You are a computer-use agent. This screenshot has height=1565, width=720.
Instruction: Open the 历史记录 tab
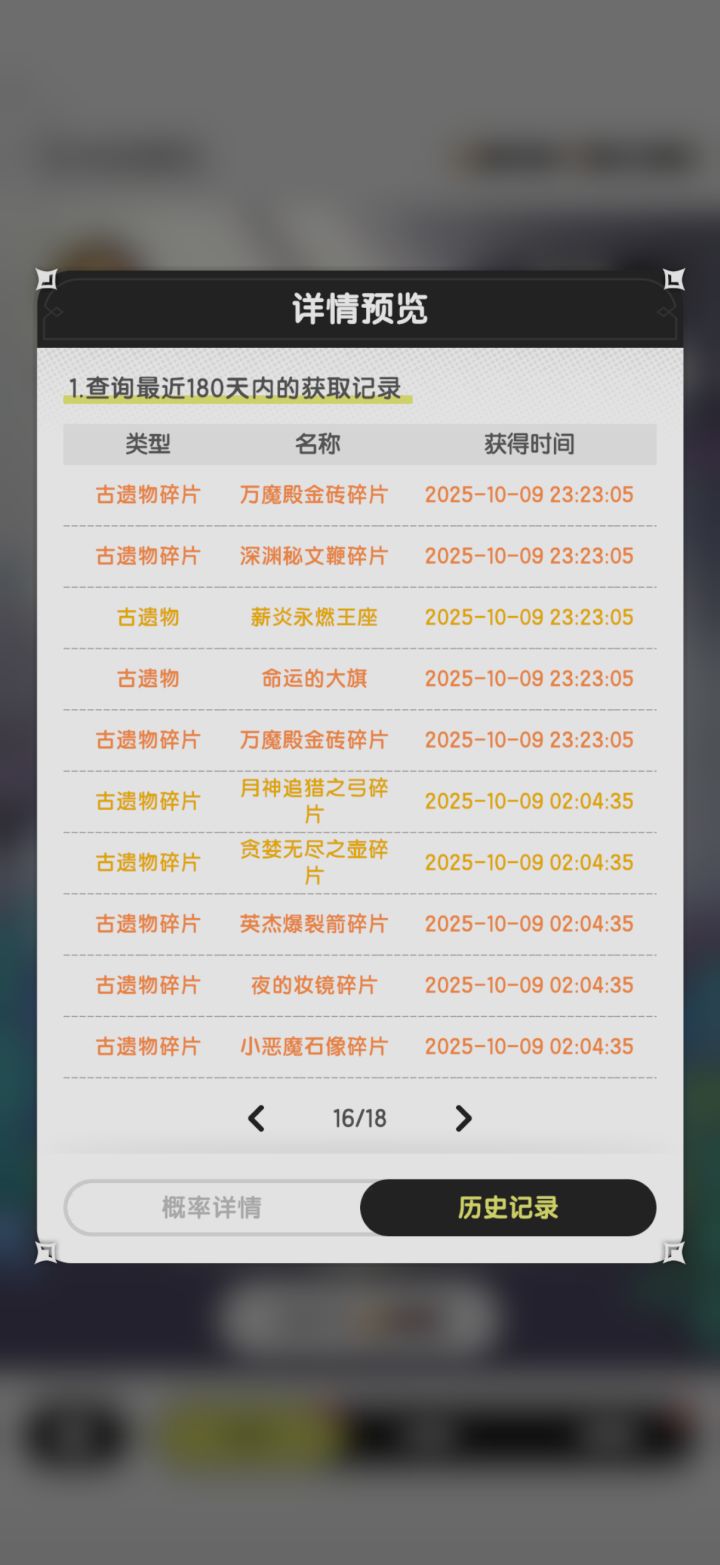click(x=508, y=1207)
